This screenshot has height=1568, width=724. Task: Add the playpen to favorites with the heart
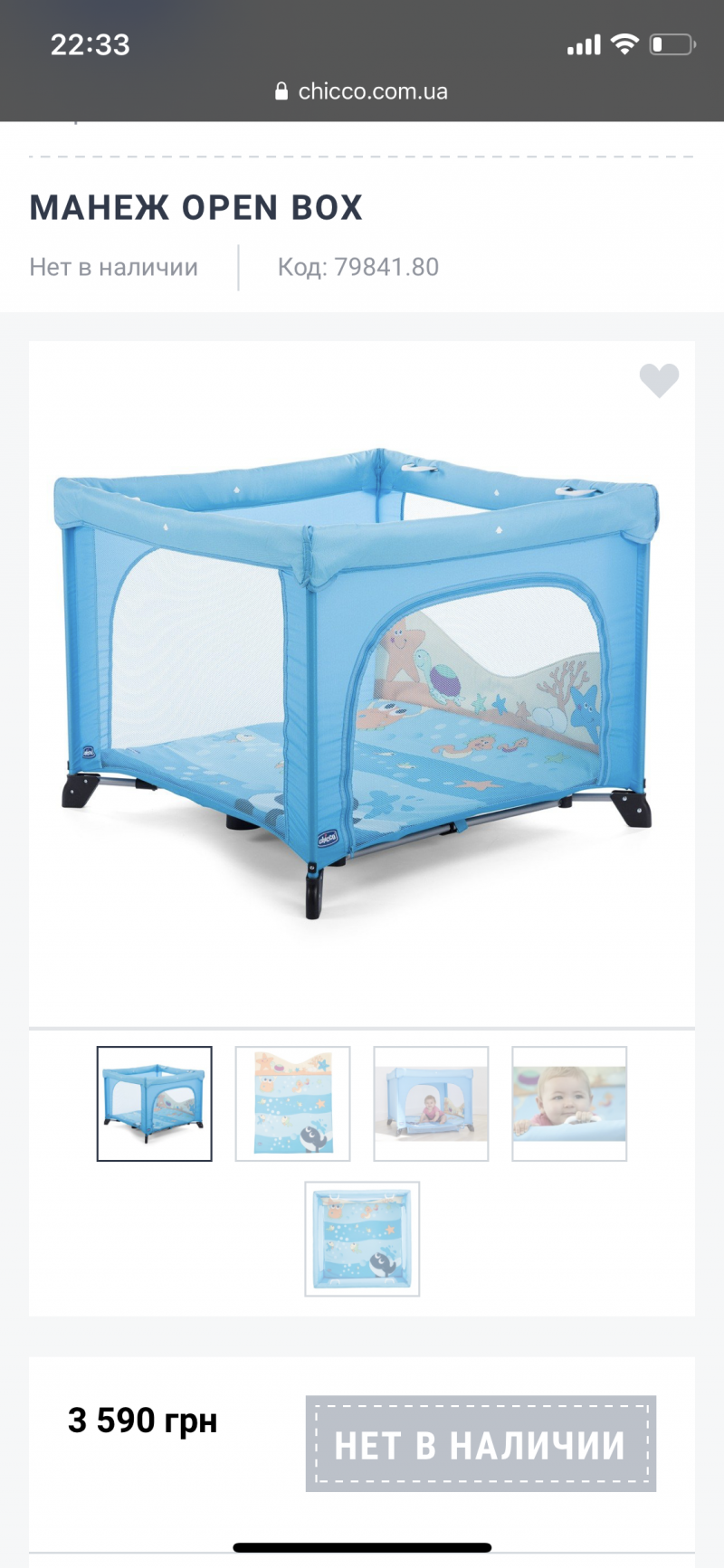click(x=659, y=380)
